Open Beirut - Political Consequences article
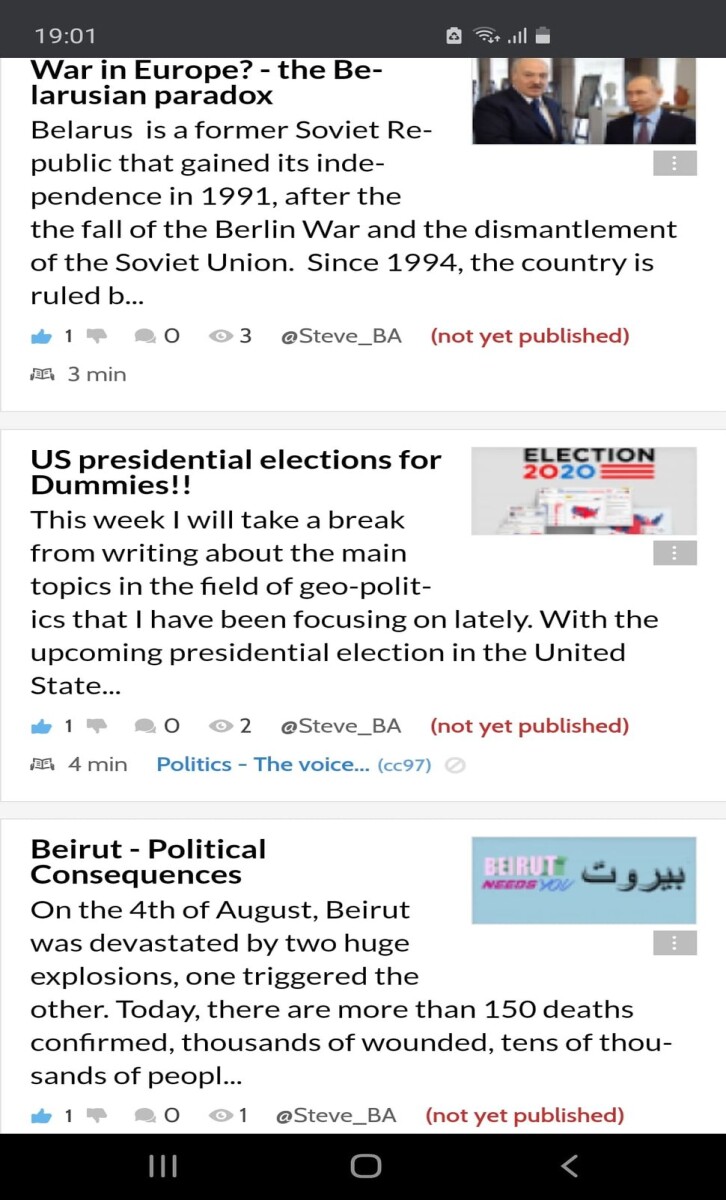This screenshot has width=726, height=1200. coord(148,862)
